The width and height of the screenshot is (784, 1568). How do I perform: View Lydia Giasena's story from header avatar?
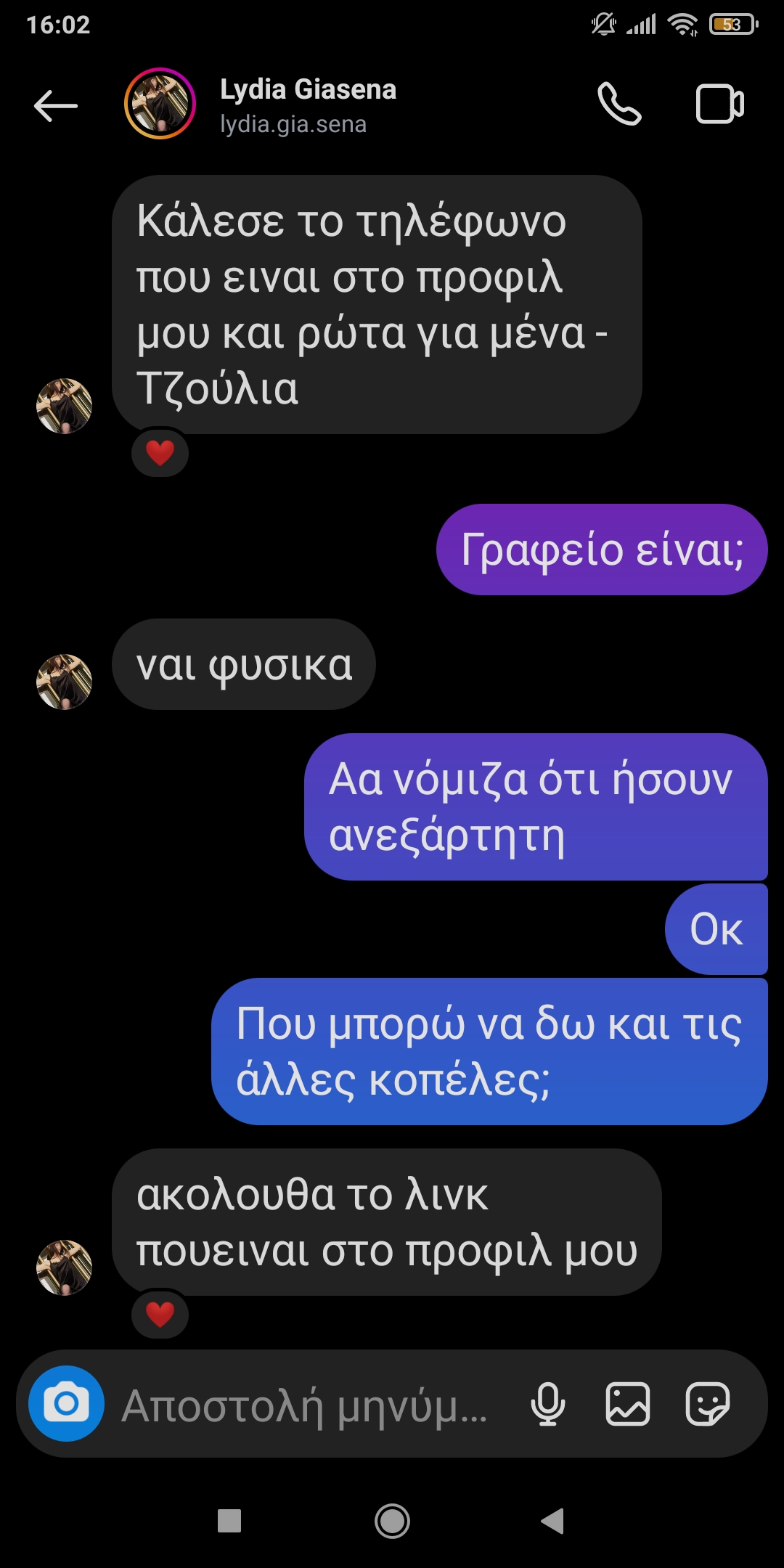(x=160, y=103)
